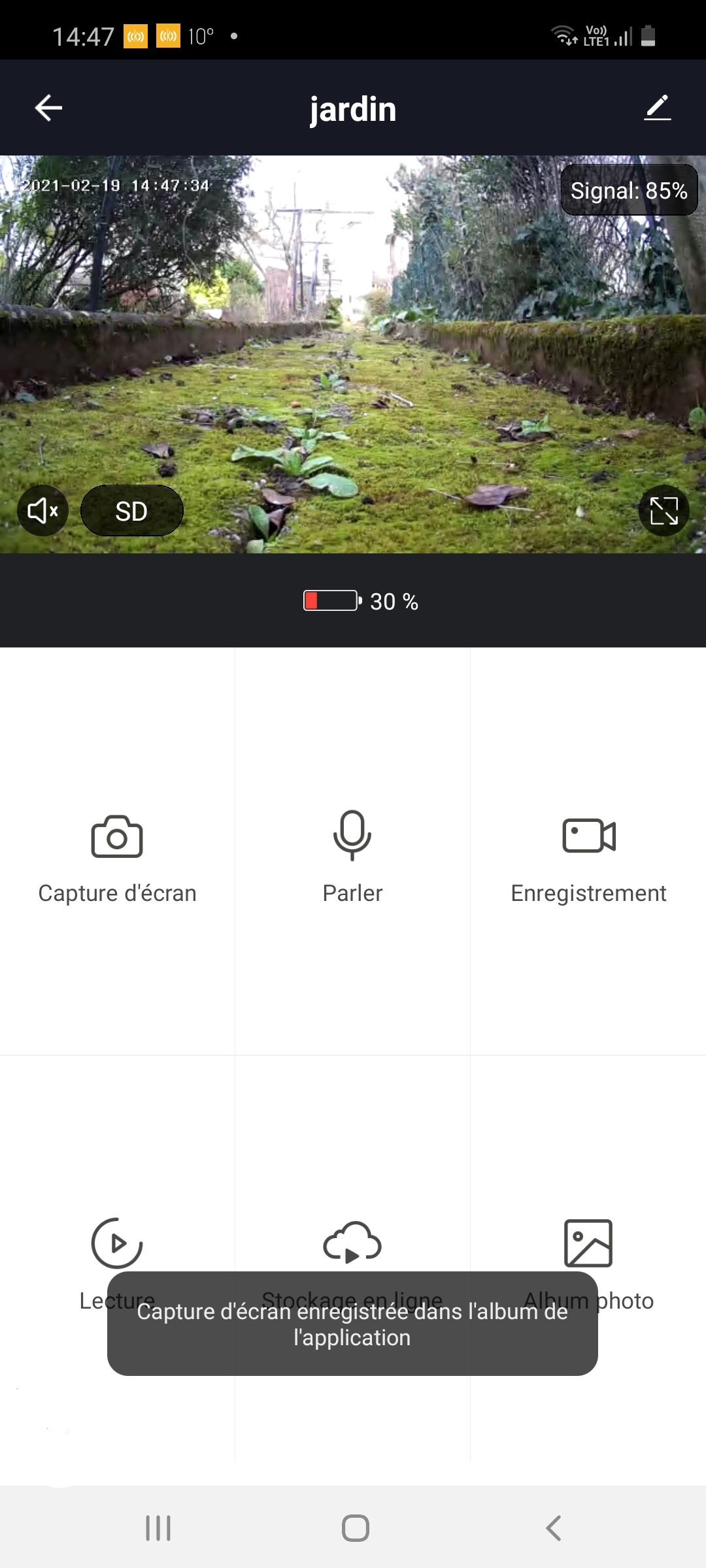This screenshot has width=706, height=1568.
Task: Go back using the top-left arrow
Action: click(48, 108)
